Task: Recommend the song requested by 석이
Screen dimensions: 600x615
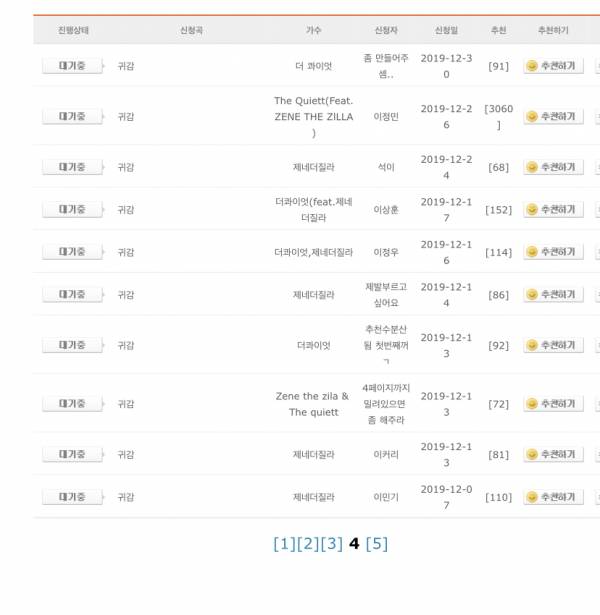Action: pyautogui.click(x=553, y=167)
